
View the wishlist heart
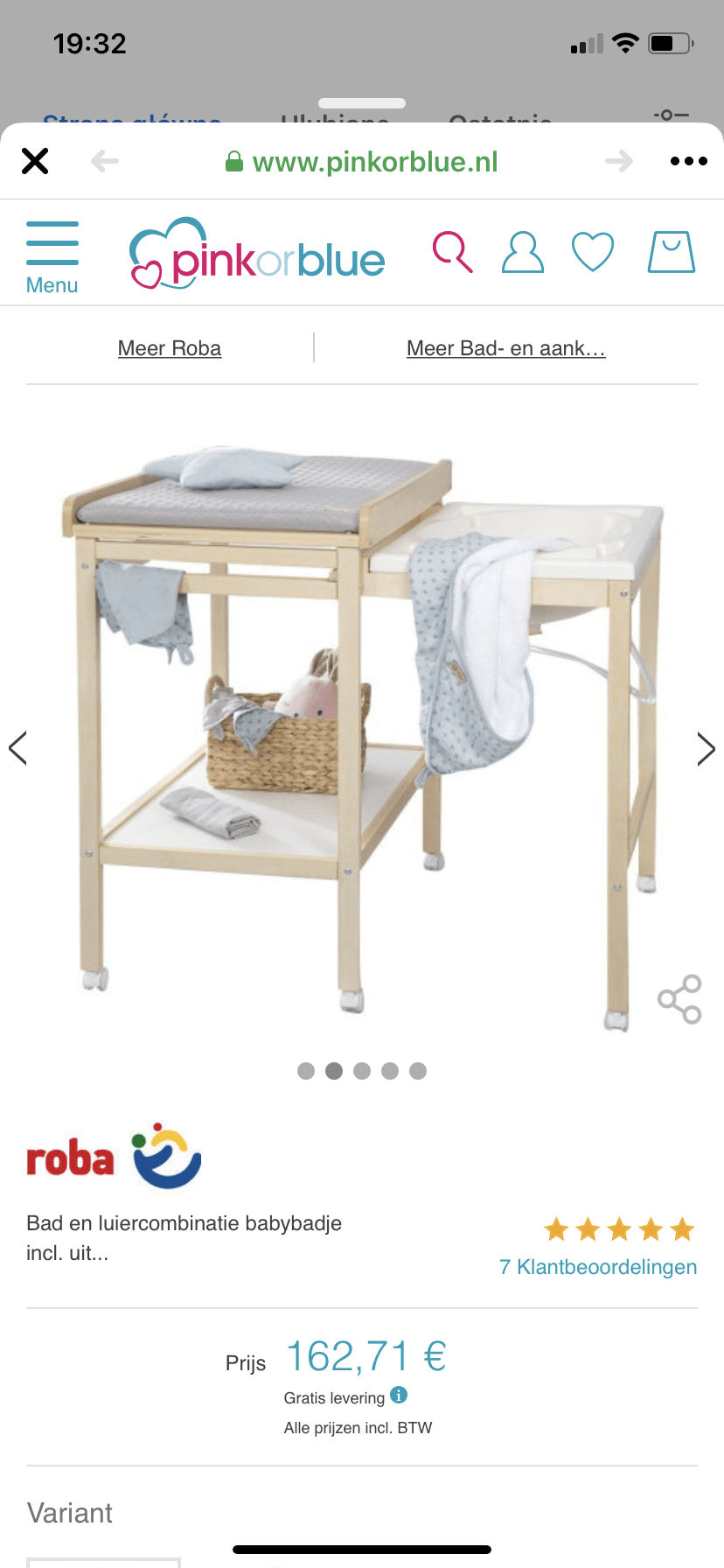(593, 253)
